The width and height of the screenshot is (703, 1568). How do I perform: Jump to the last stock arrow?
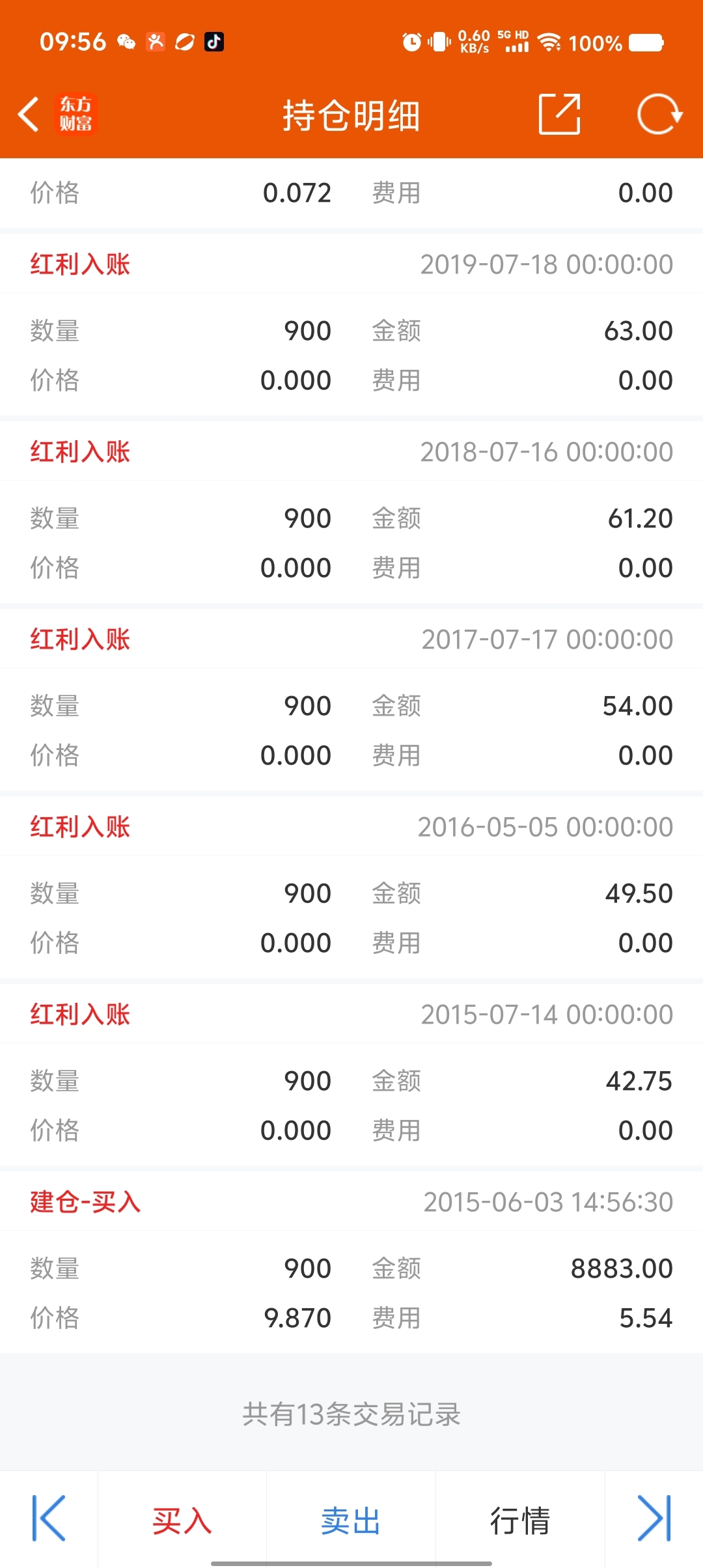click(x=654, y=1519)
